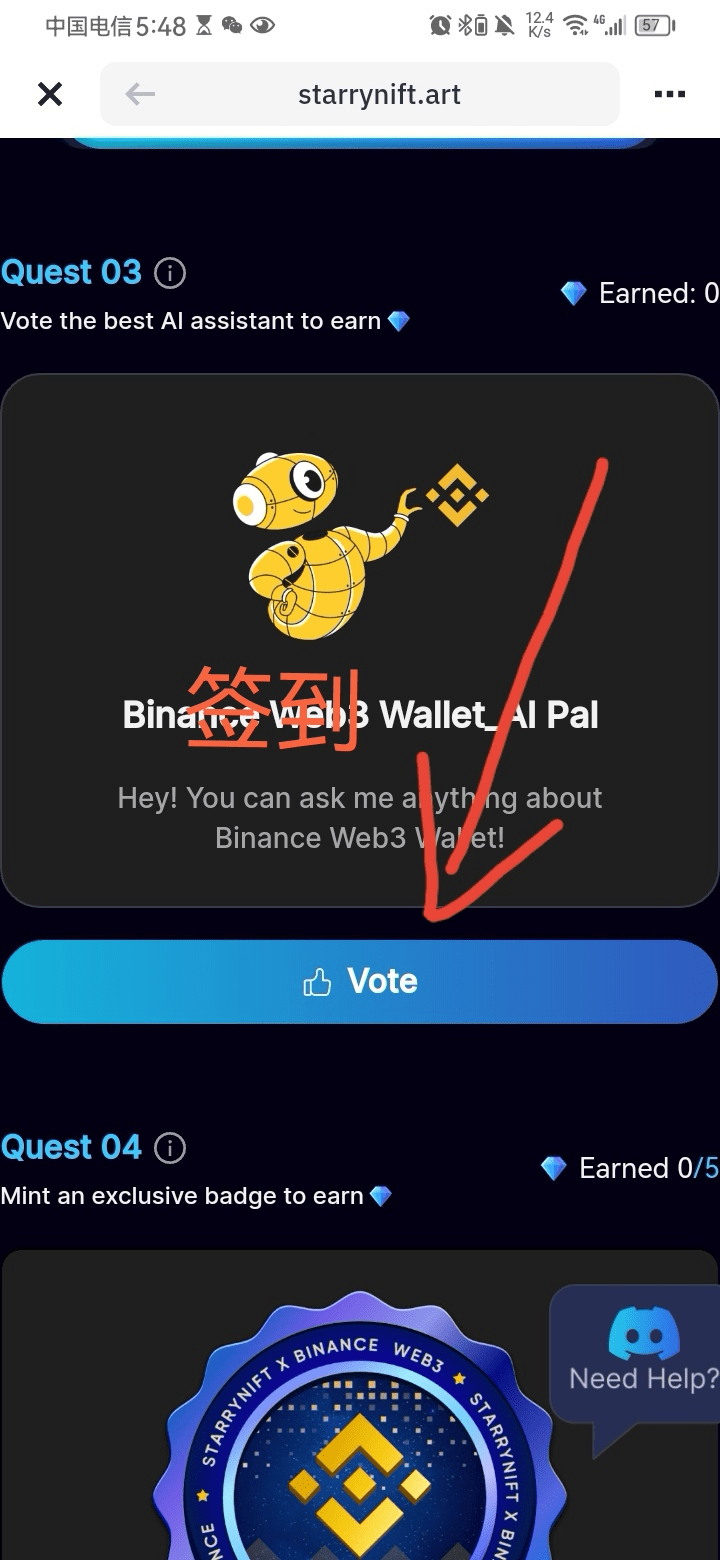Tap the starrynift.art address bar
Screen dimensions: 720x1560
pyautogui.click(x=380, y=94)
